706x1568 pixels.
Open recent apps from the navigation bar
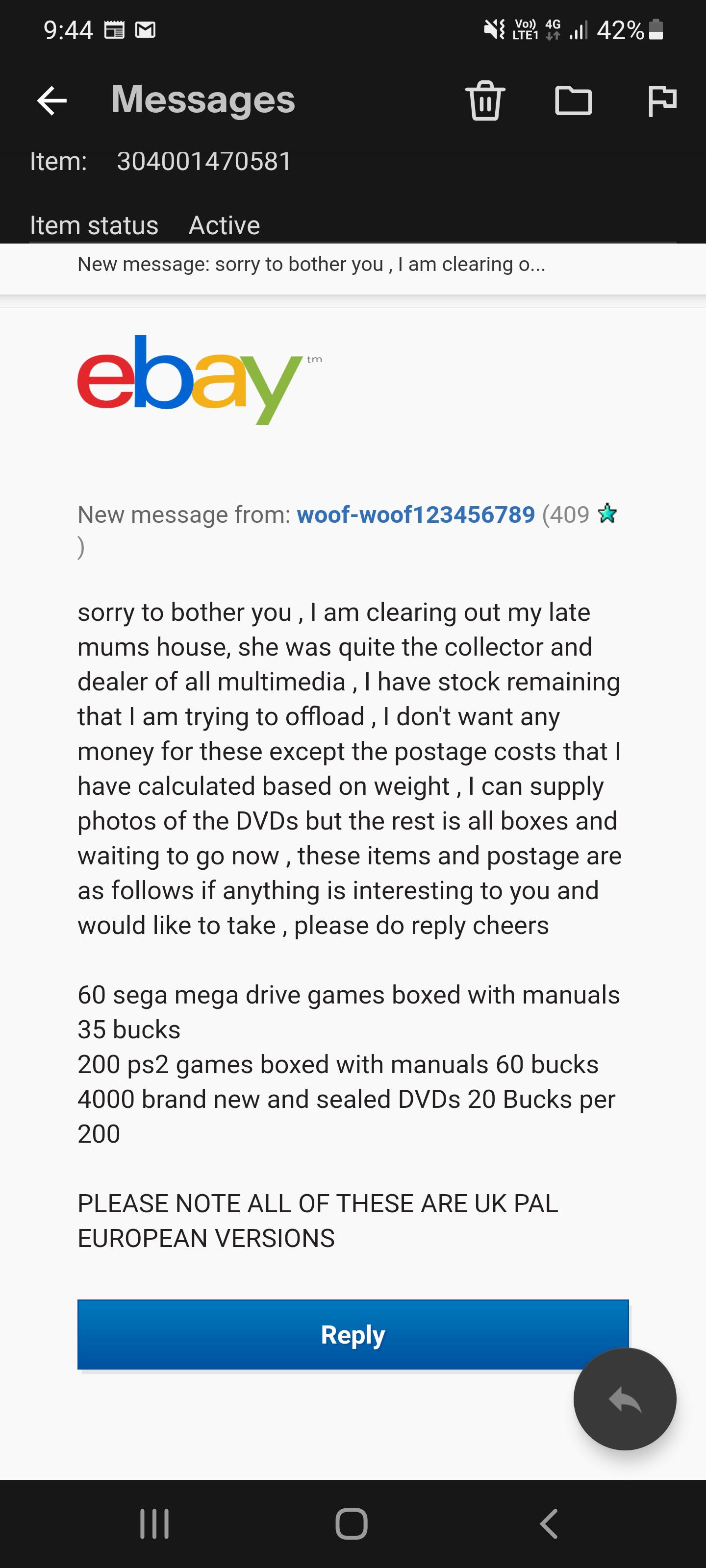(x=155, y=1523)
